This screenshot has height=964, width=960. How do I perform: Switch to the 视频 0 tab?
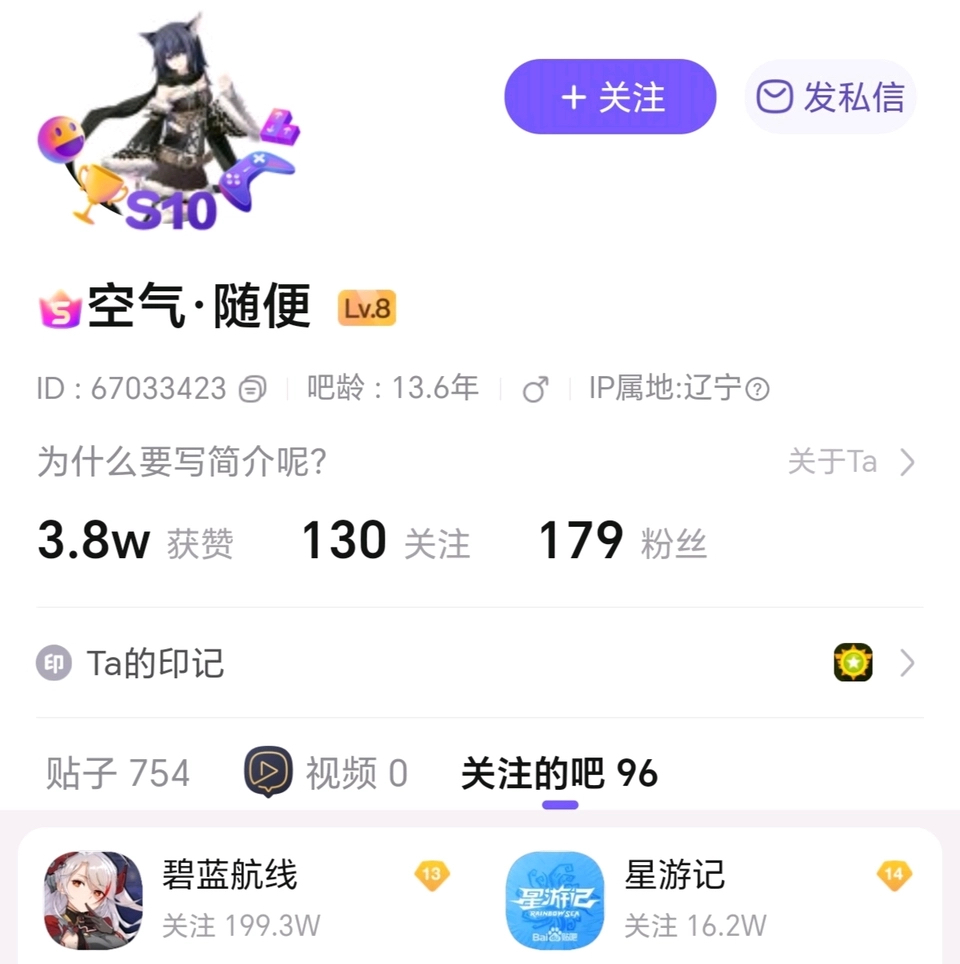click(326, 773)
